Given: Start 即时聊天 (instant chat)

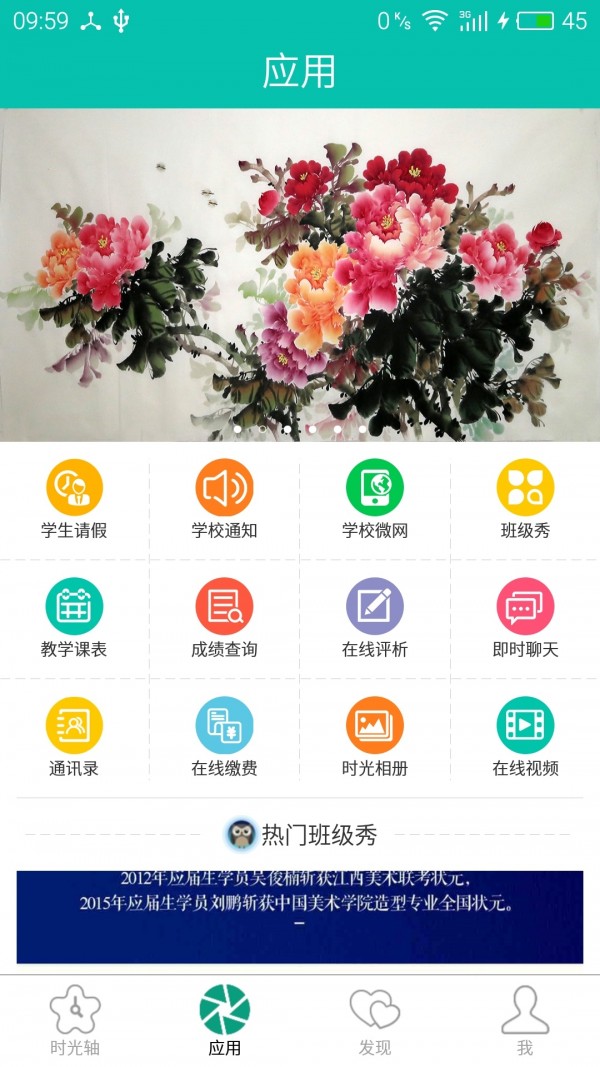Looking at the screenshot, I should 525,618.
